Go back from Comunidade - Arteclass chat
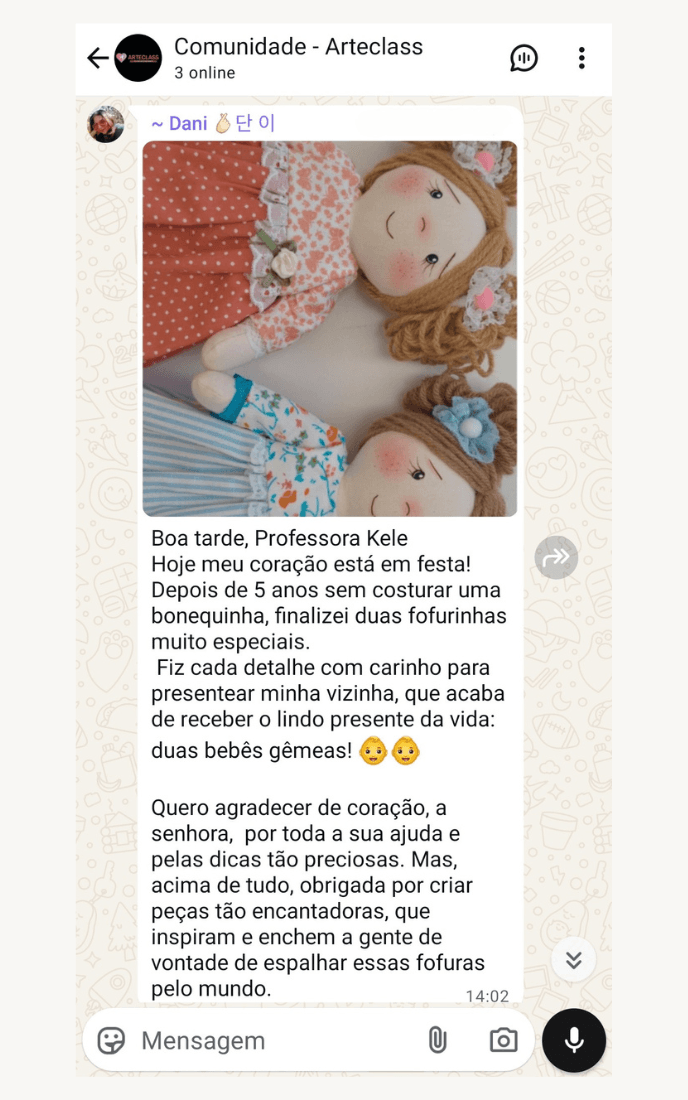Image resolution: width=688 pixels, height=1100 pixels. [x=97, y=58]
